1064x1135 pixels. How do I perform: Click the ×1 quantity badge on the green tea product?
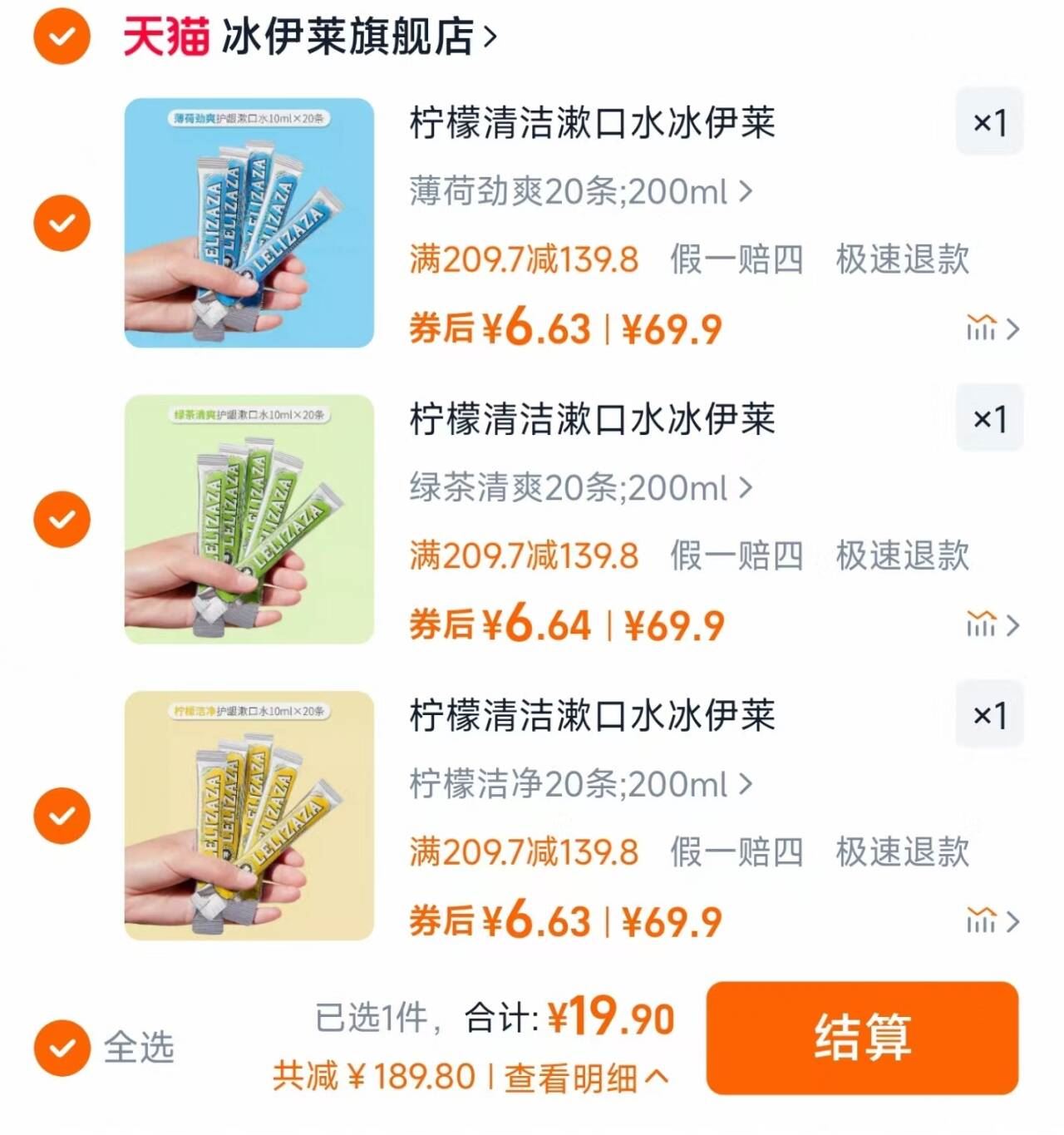(989, 420)
